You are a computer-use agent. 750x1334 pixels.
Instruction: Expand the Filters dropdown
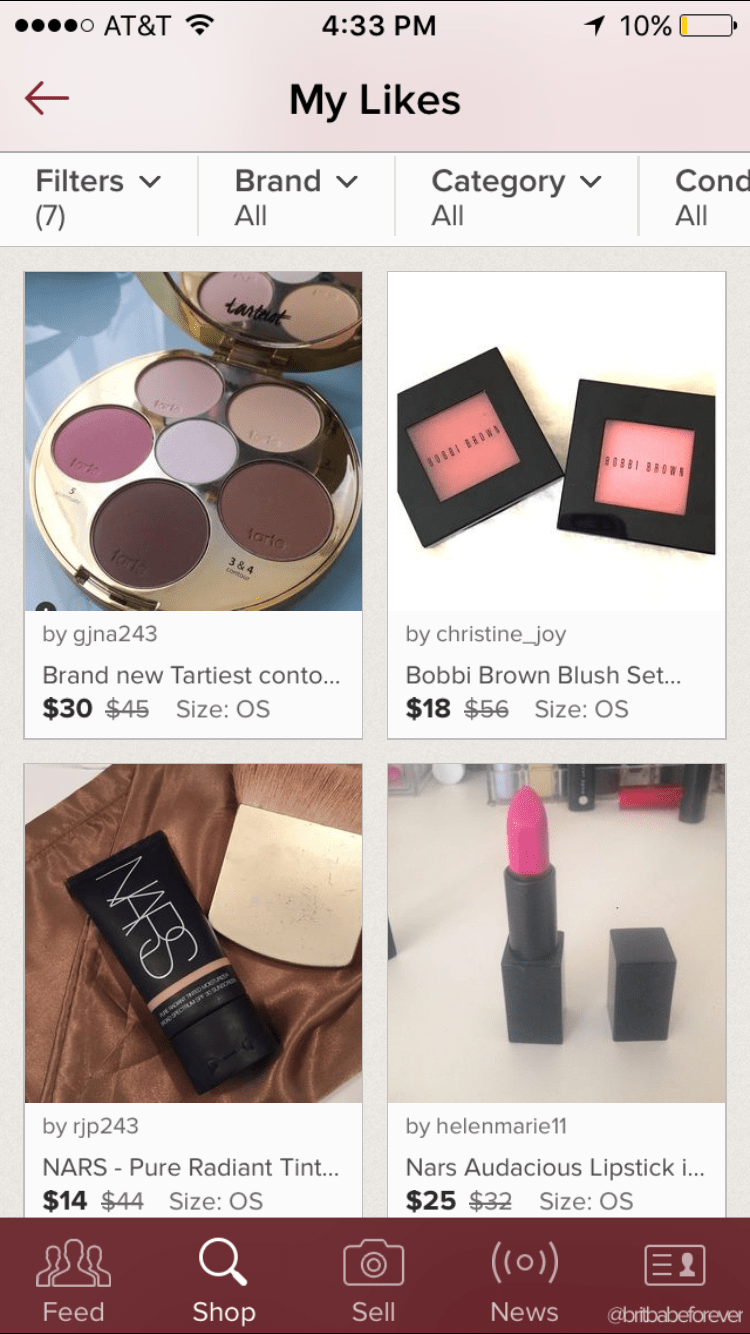click(x=97, y=198)
